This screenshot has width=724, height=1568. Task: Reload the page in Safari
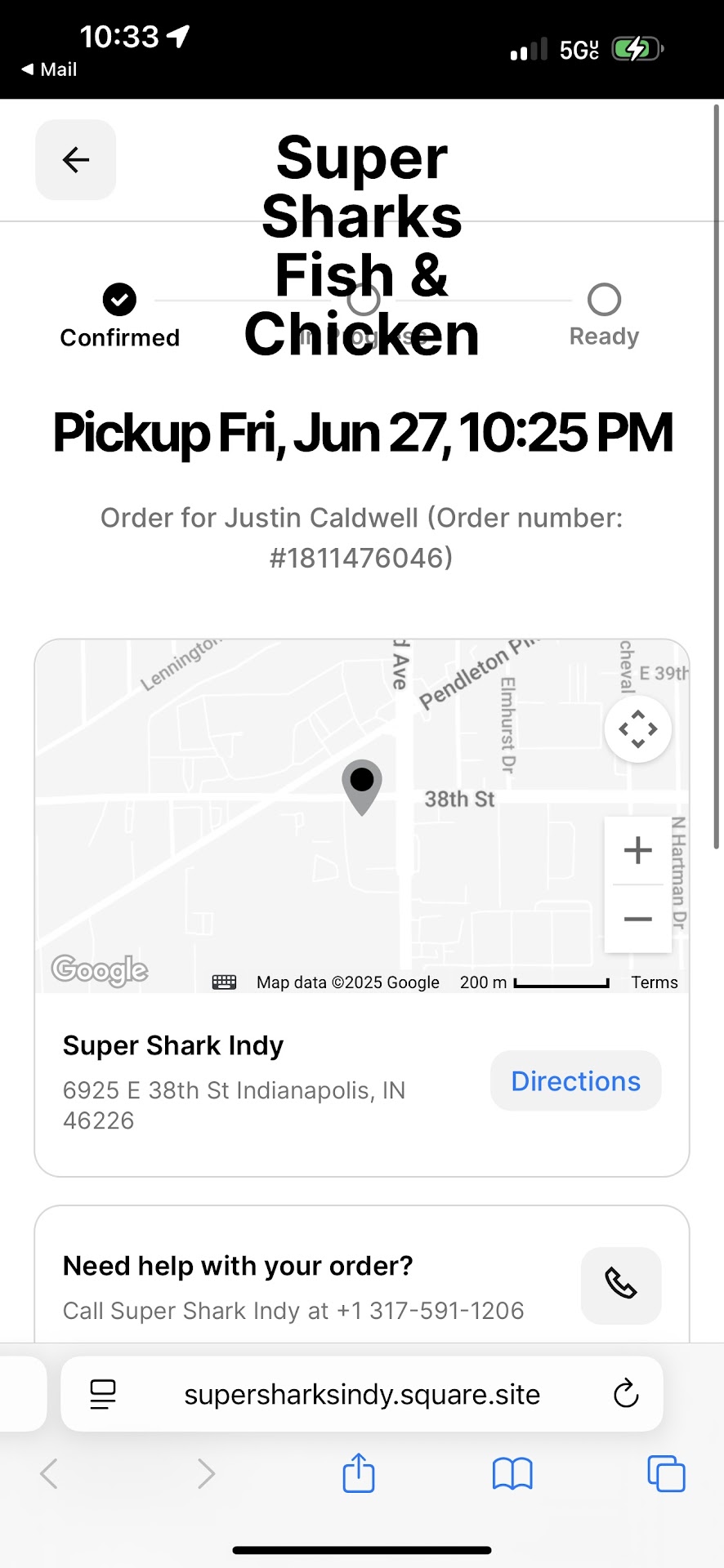pos(626,1394)
